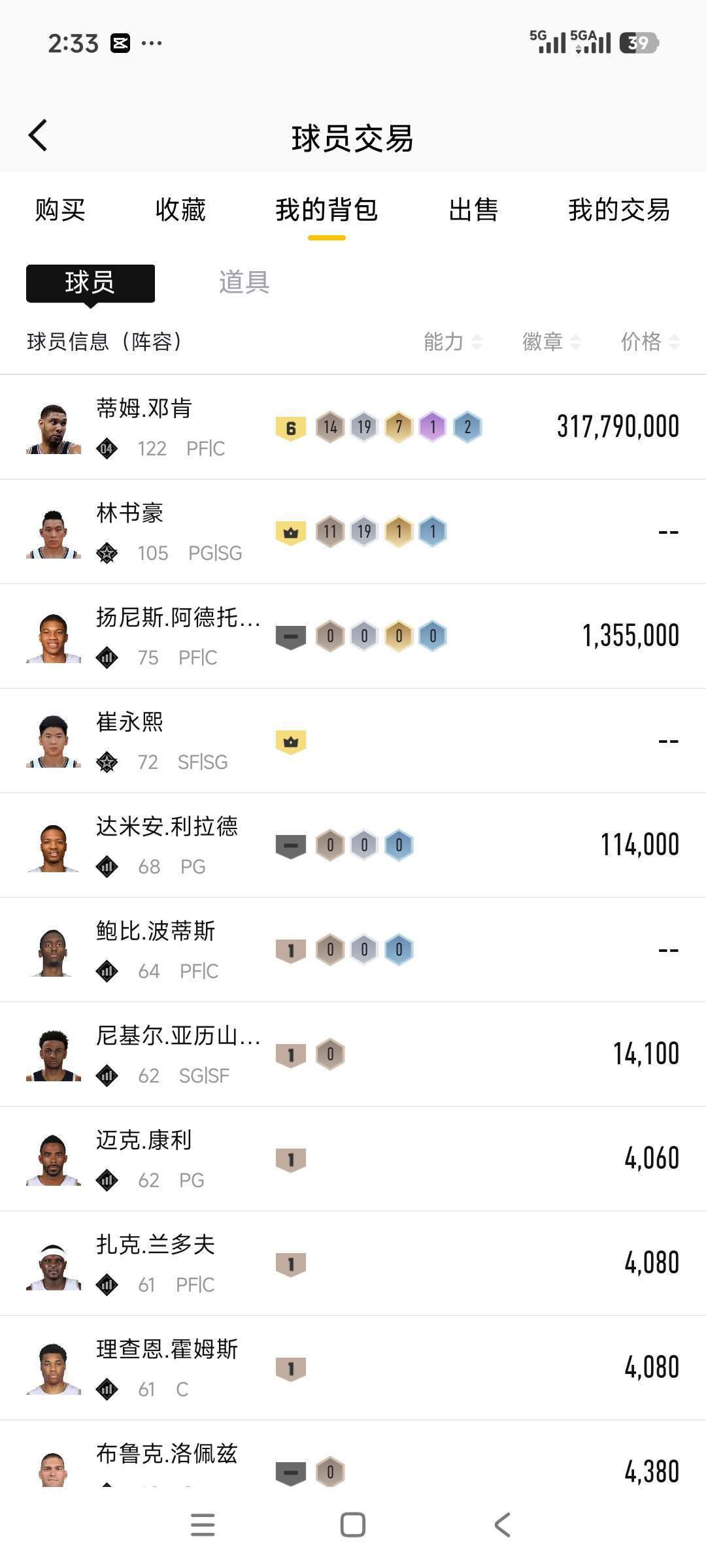
Task: Switch to 道具 category
Action: tap(244, 284)
